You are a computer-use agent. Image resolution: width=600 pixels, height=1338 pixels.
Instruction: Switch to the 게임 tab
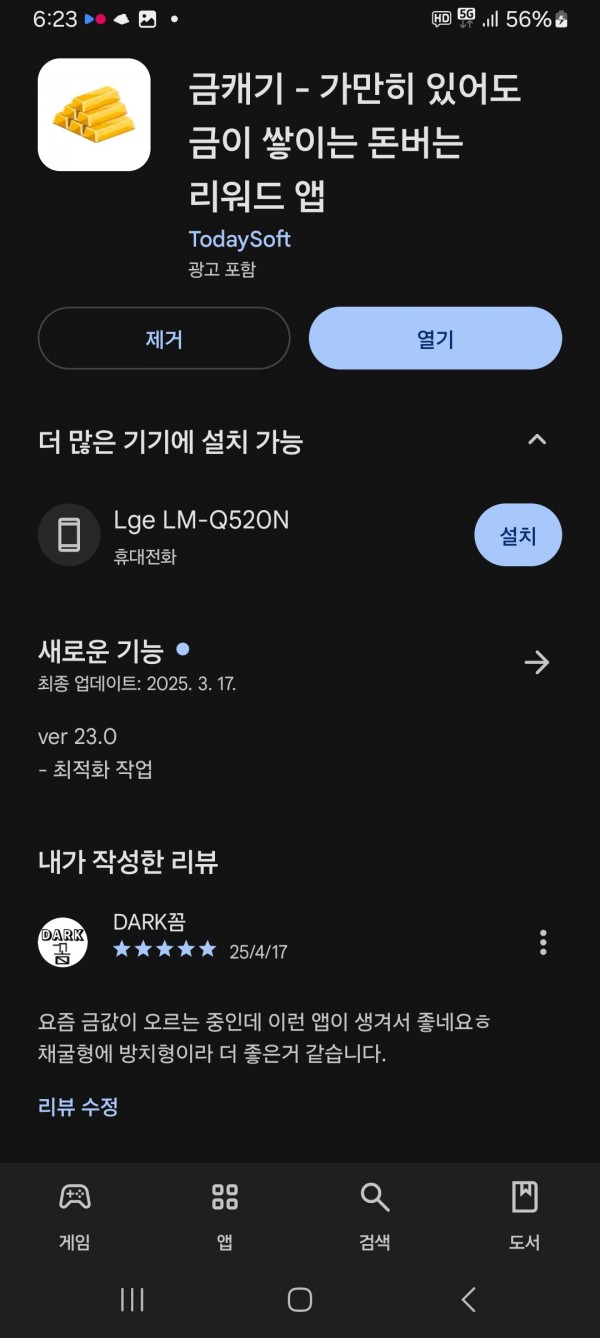[x=75, y=1215]
